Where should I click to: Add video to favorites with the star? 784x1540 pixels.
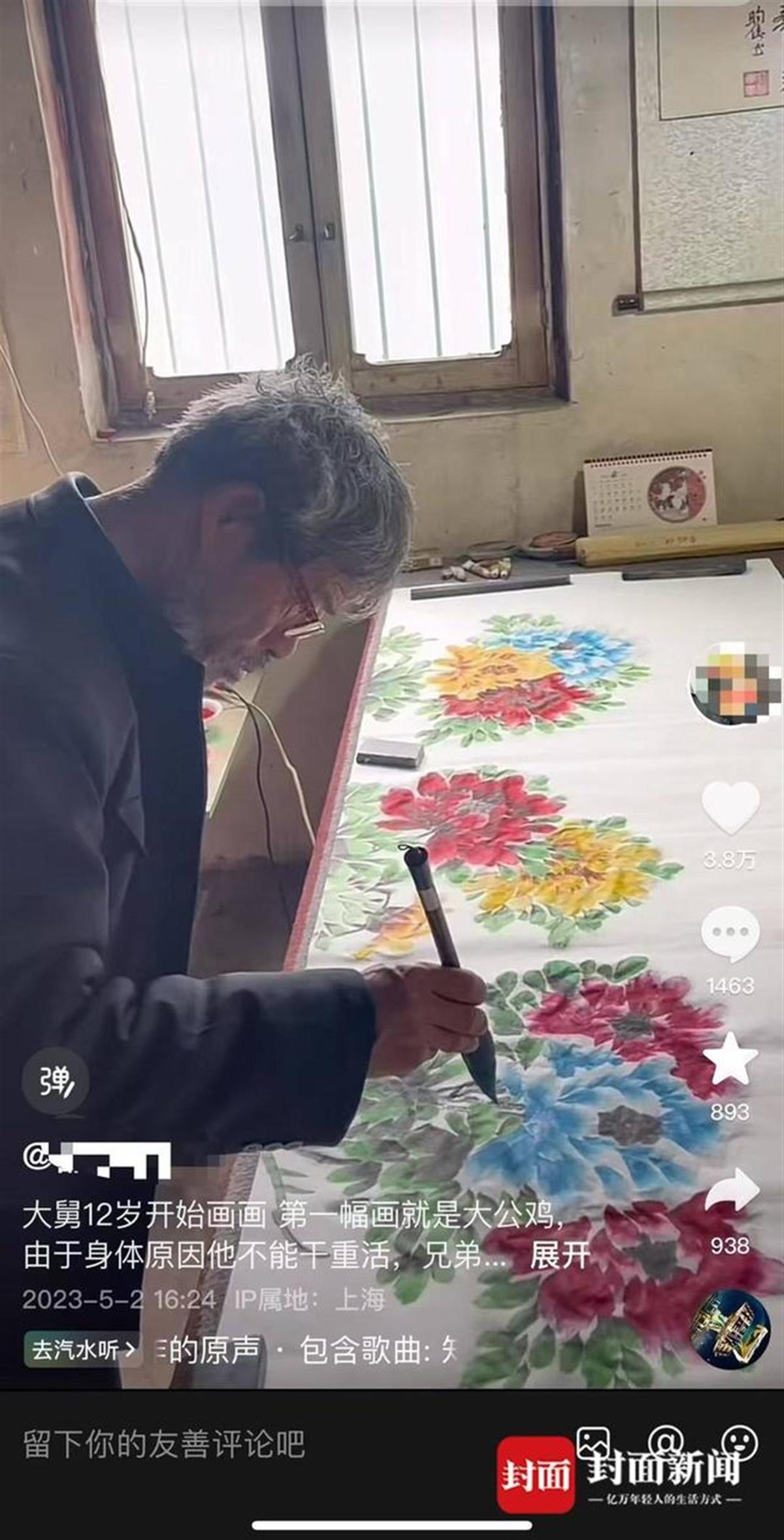[730, 1061]
